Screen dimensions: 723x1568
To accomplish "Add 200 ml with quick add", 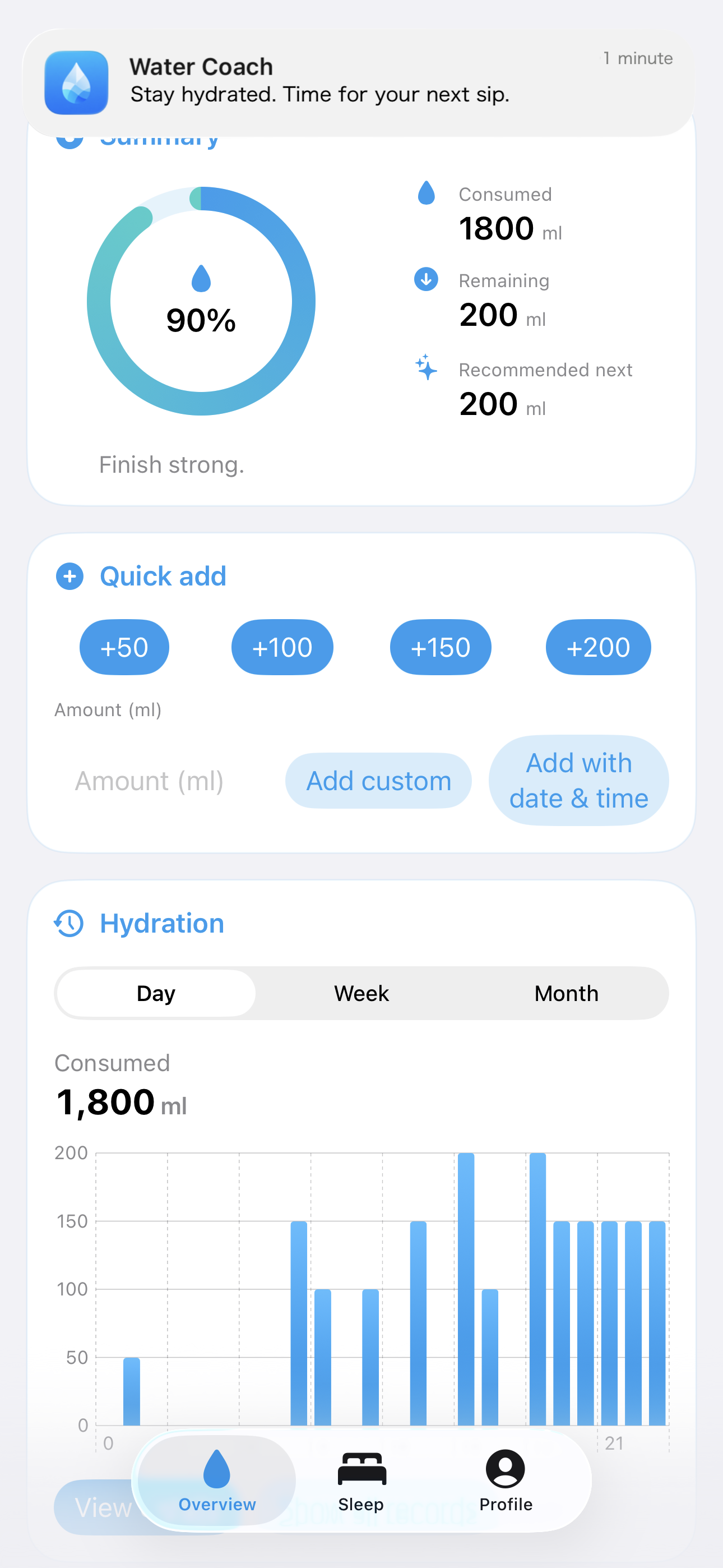I will pyautogui.click(x=597, y=647).
